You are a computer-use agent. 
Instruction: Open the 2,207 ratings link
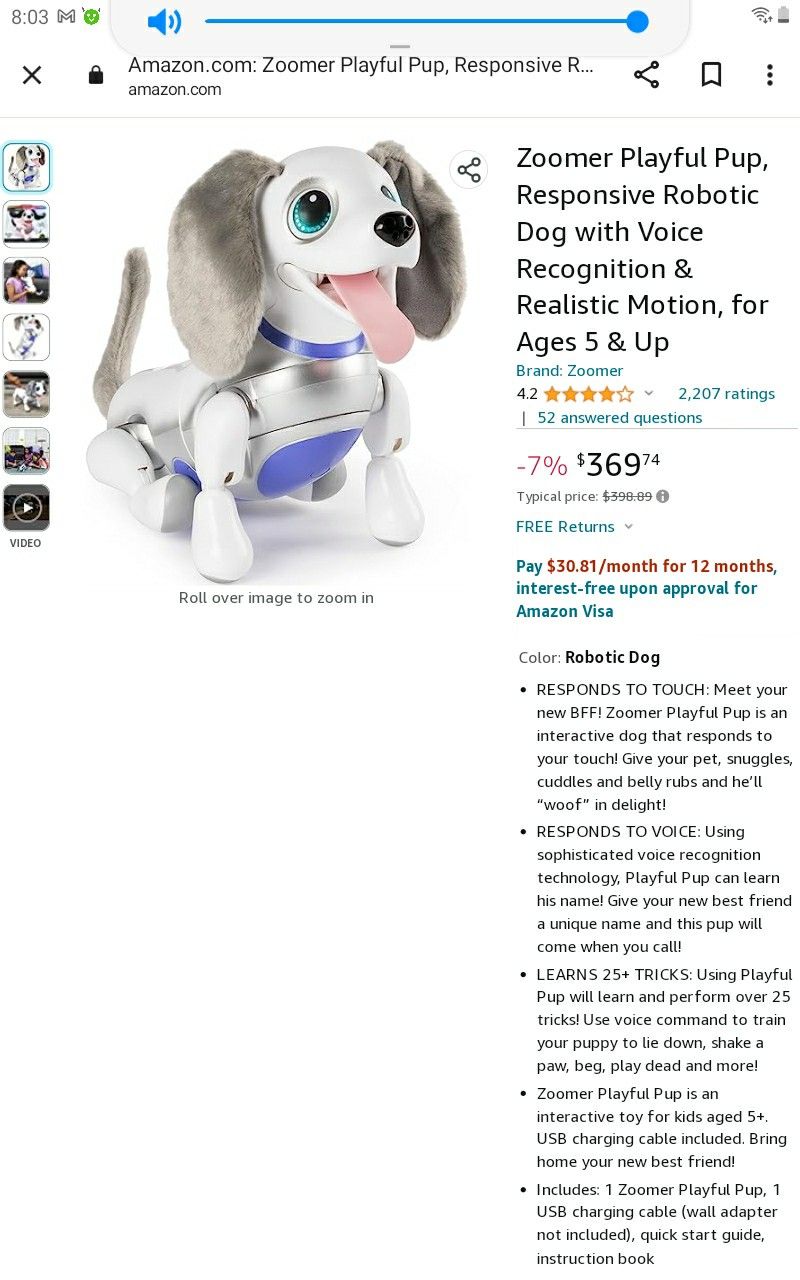click(726, 394)
